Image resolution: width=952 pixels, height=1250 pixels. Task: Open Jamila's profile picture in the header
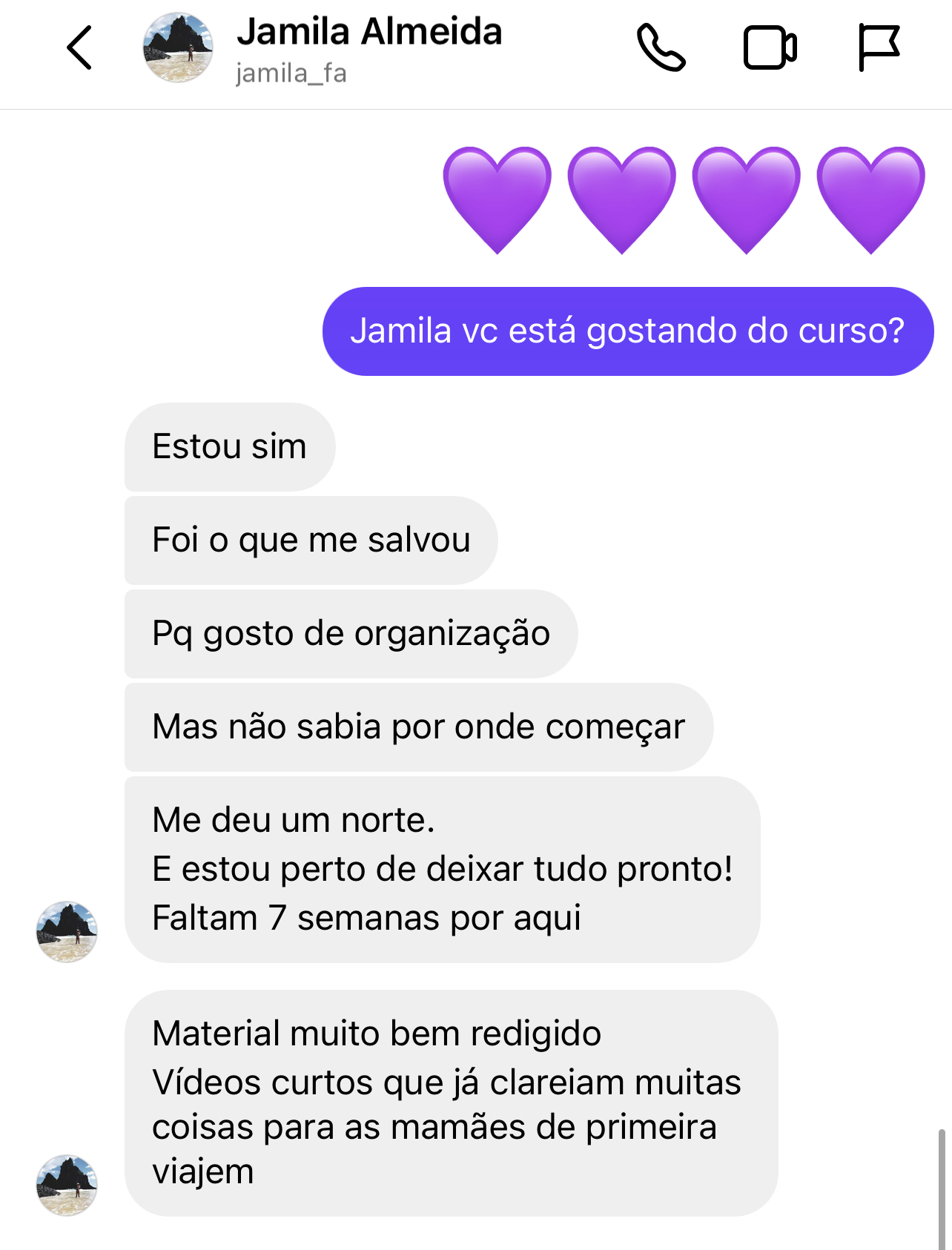coord(178,47)
